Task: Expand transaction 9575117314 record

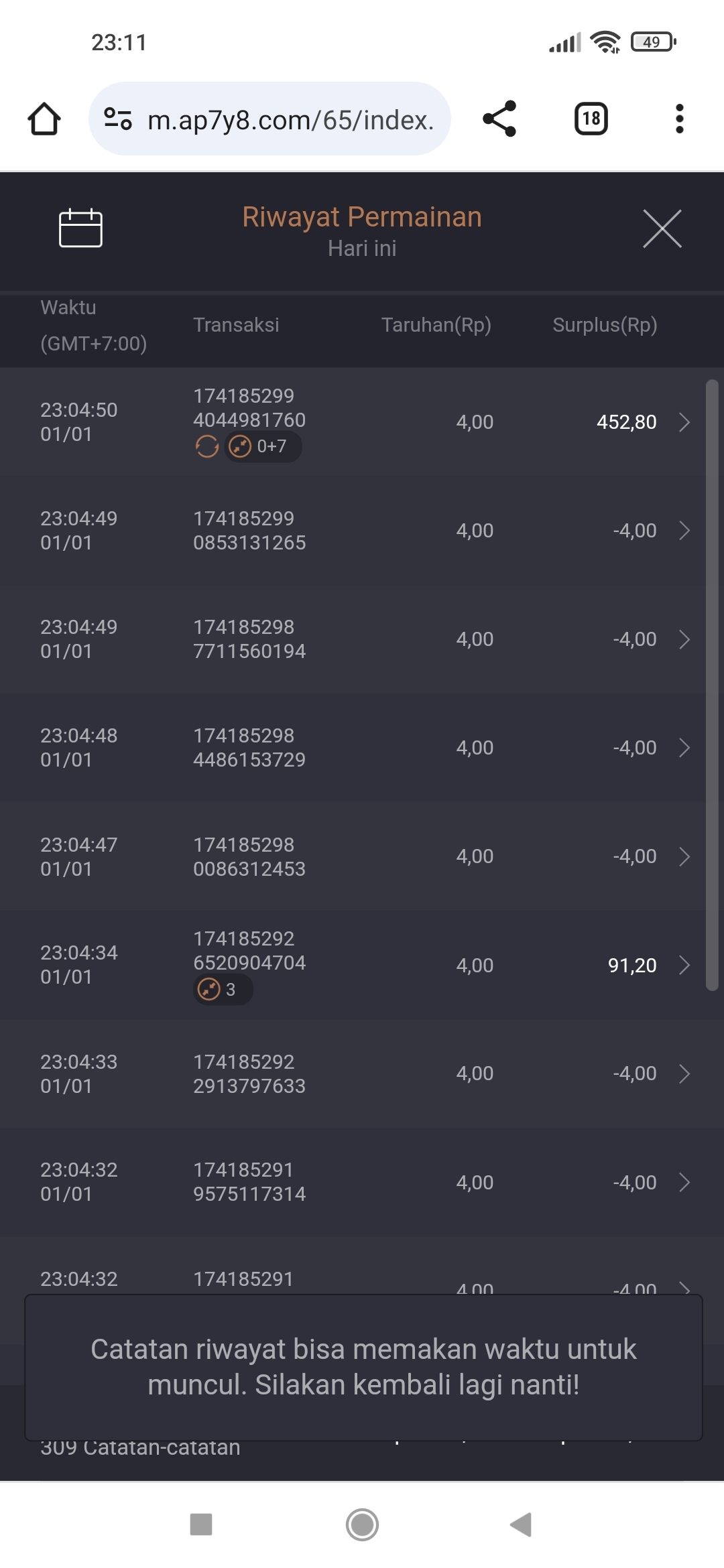Action: coord(684,1182)
